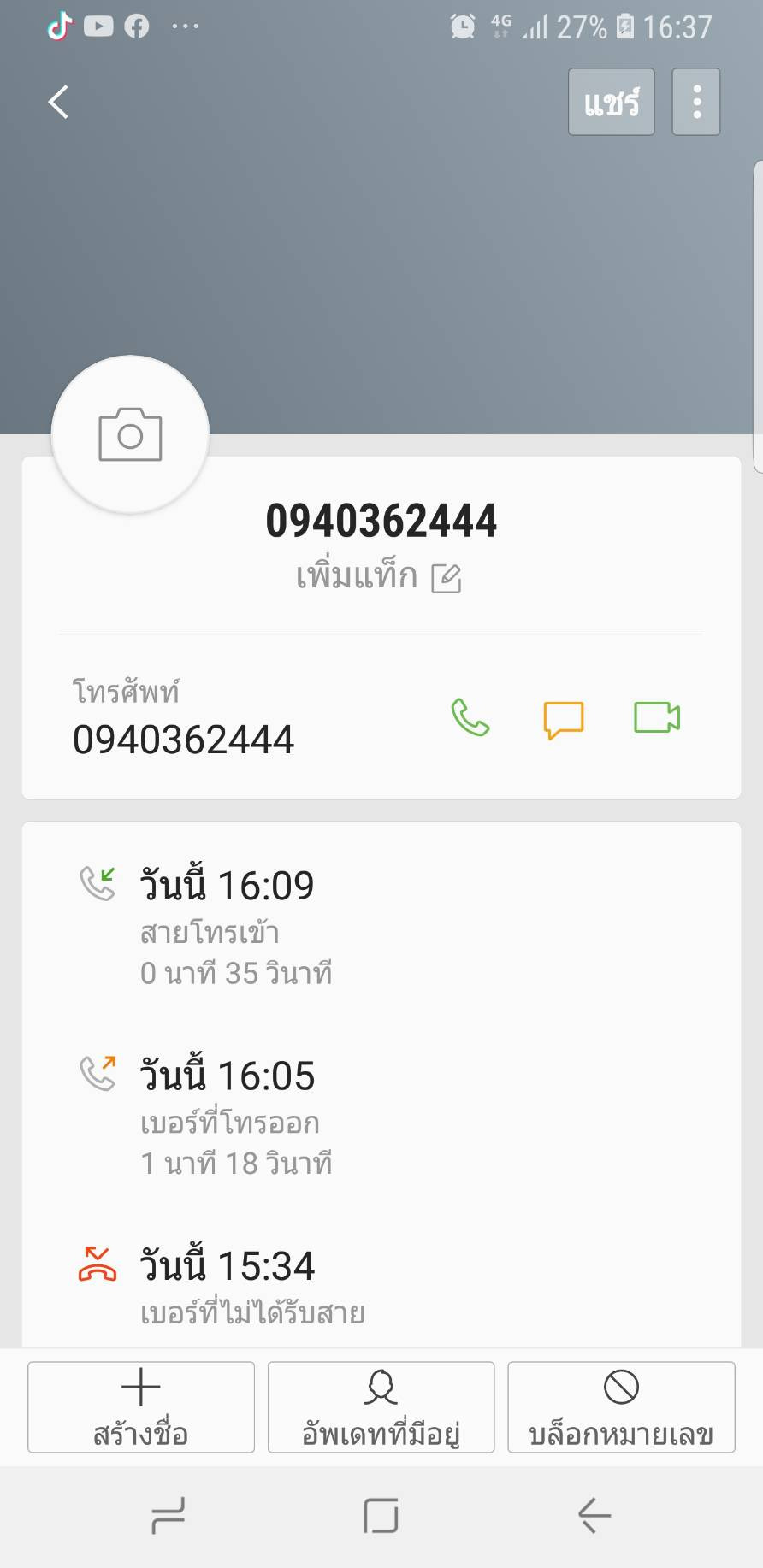Go back using the top-left arrow

click(58, 103)
